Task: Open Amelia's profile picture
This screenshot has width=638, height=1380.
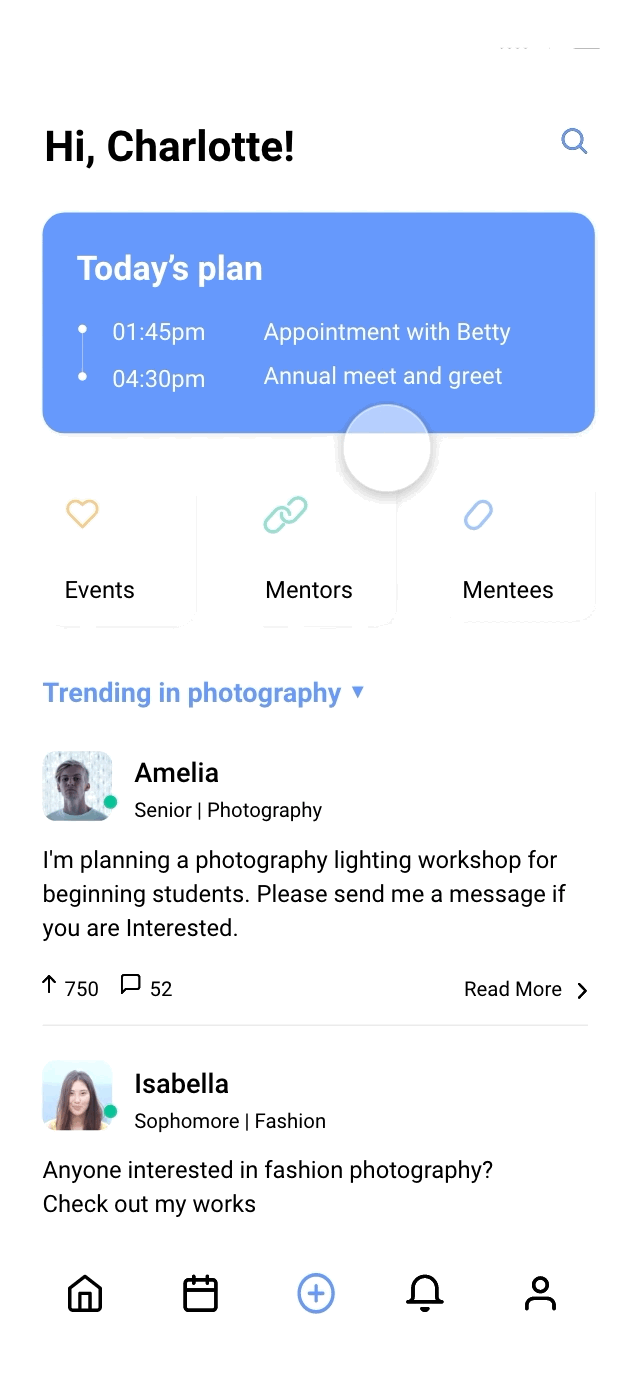Action: coord(77,786)
